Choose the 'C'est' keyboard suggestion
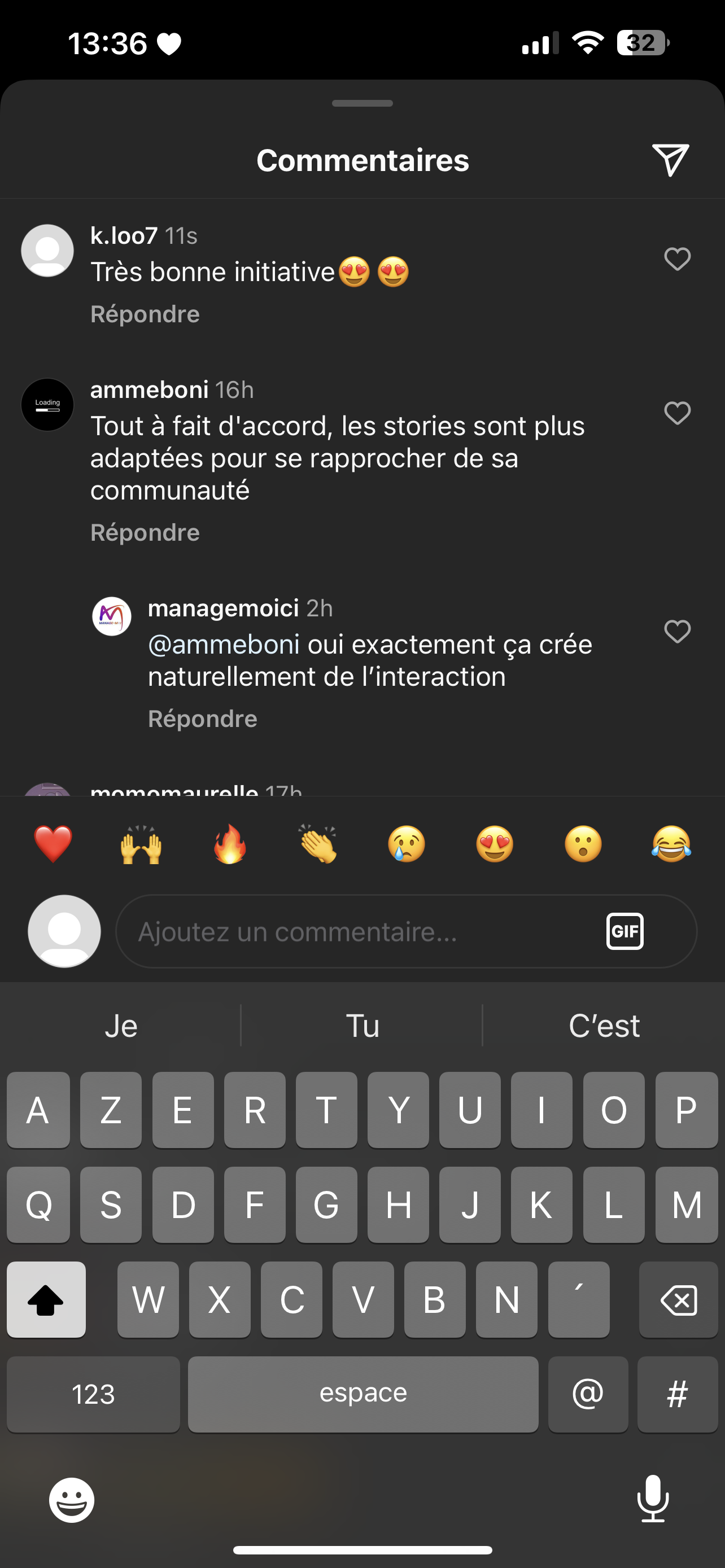725x1568 pixels. [x=604, y=1026]
